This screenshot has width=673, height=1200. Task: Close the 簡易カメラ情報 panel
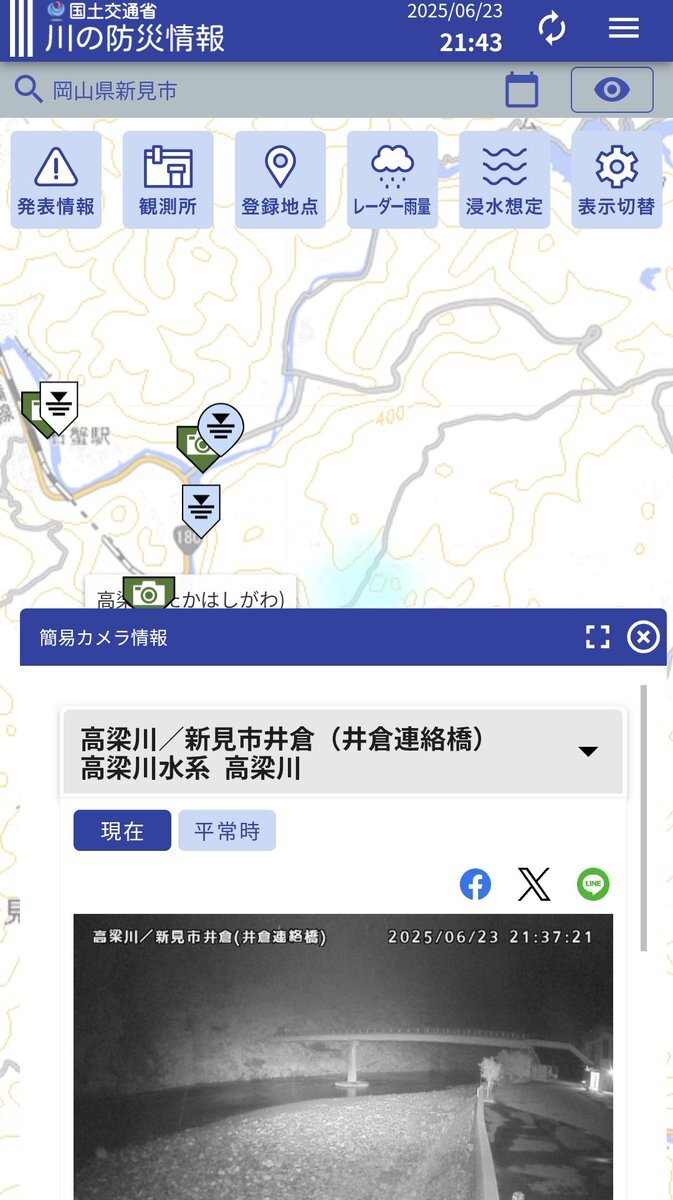pos(643,637)
